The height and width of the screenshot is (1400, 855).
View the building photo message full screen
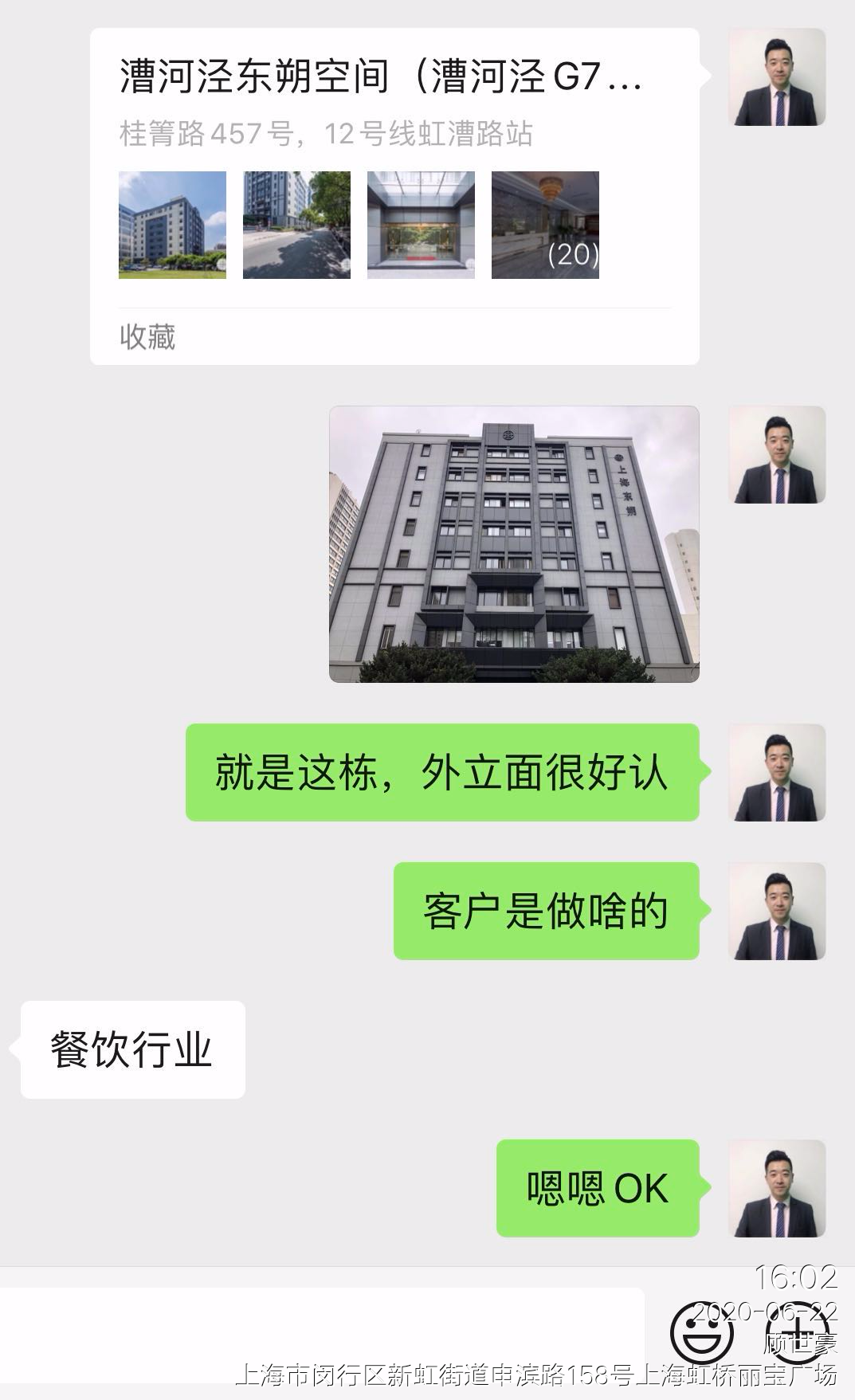[x=514, y=544]
